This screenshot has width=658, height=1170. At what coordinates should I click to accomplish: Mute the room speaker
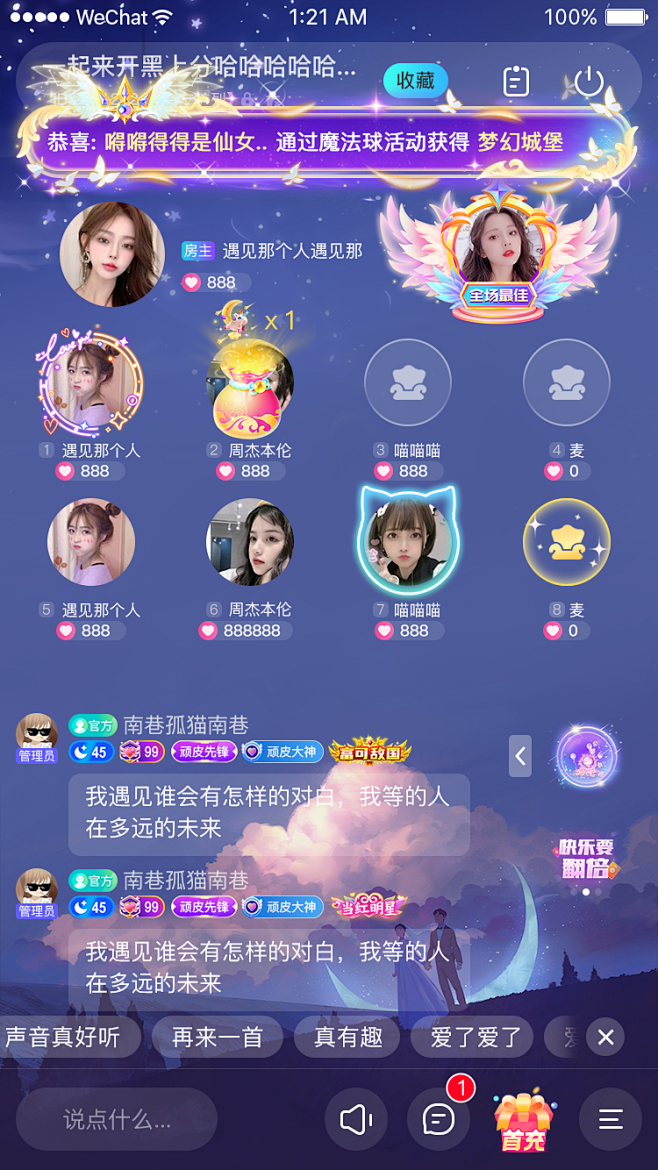tap(356, 1119)
